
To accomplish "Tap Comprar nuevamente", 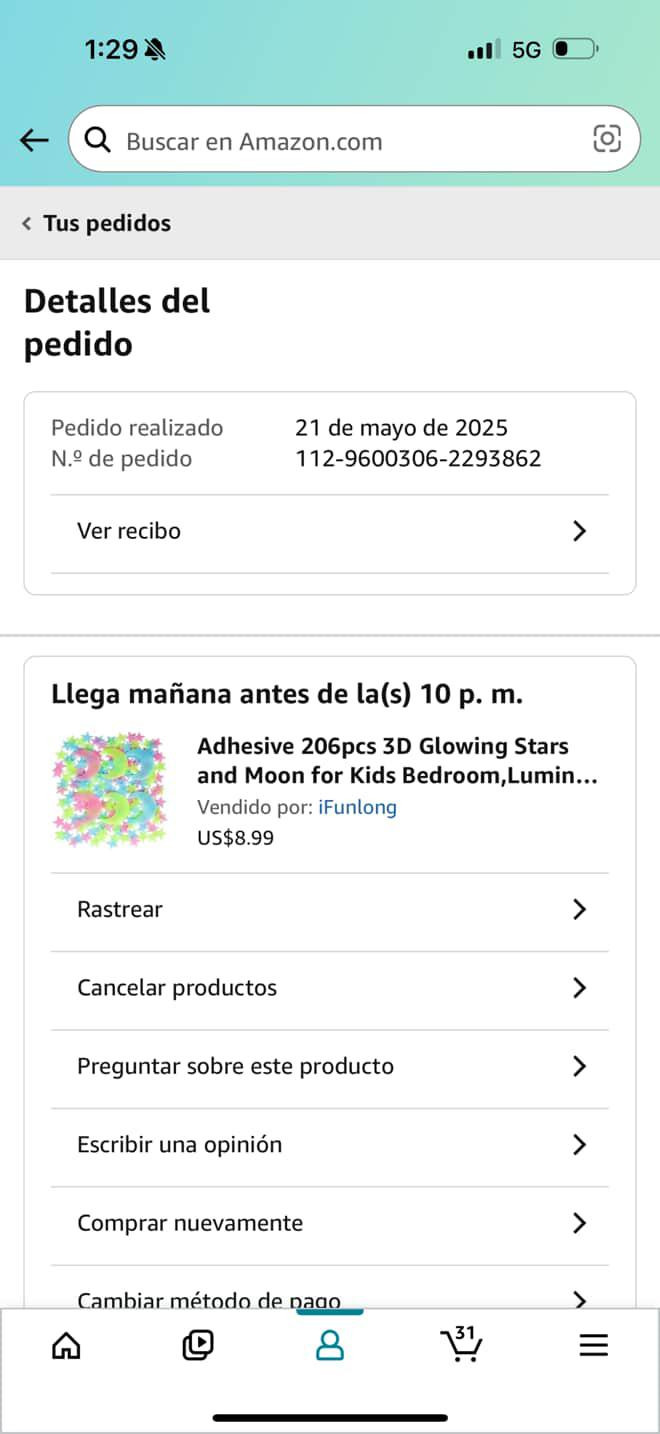I will point(329,1223).
